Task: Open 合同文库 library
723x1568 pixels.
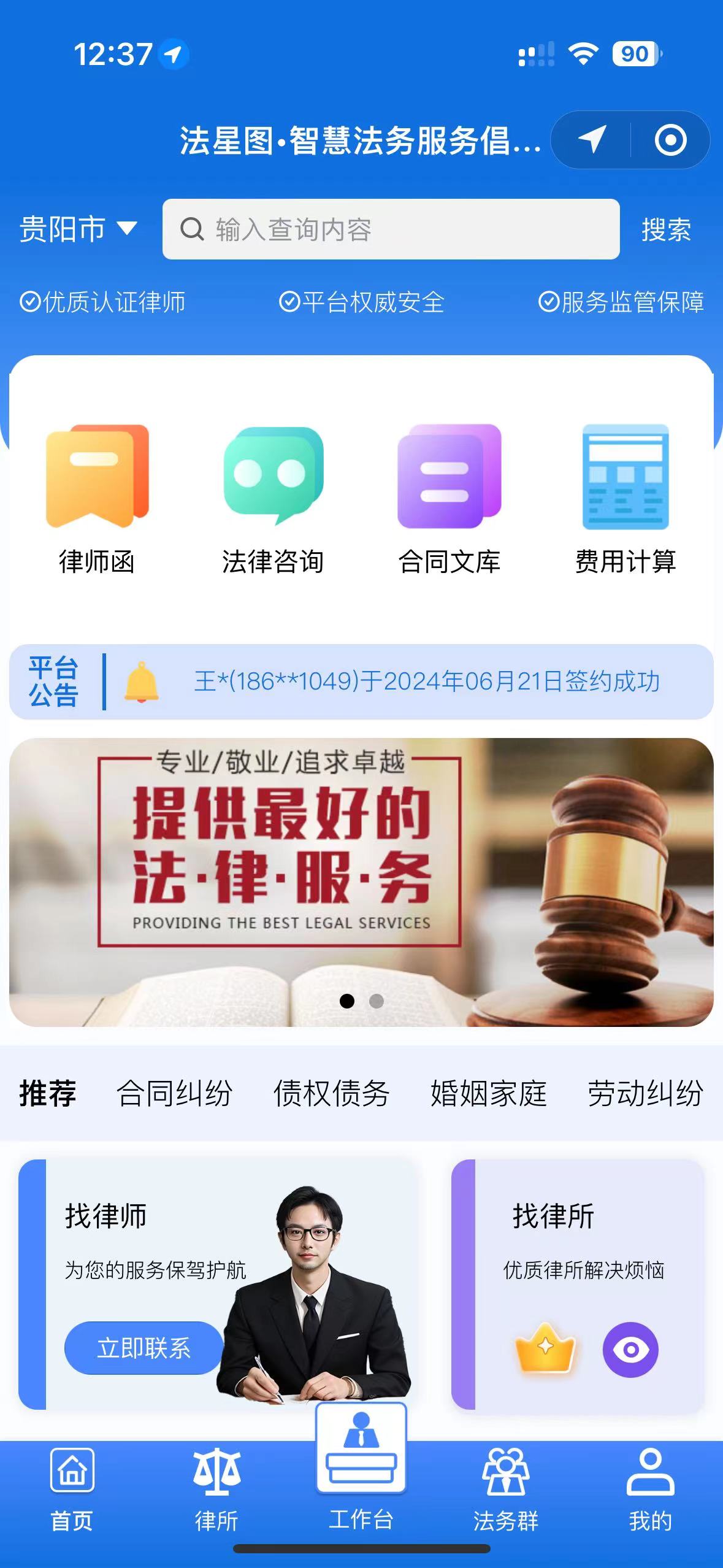Action: [449, 498]
